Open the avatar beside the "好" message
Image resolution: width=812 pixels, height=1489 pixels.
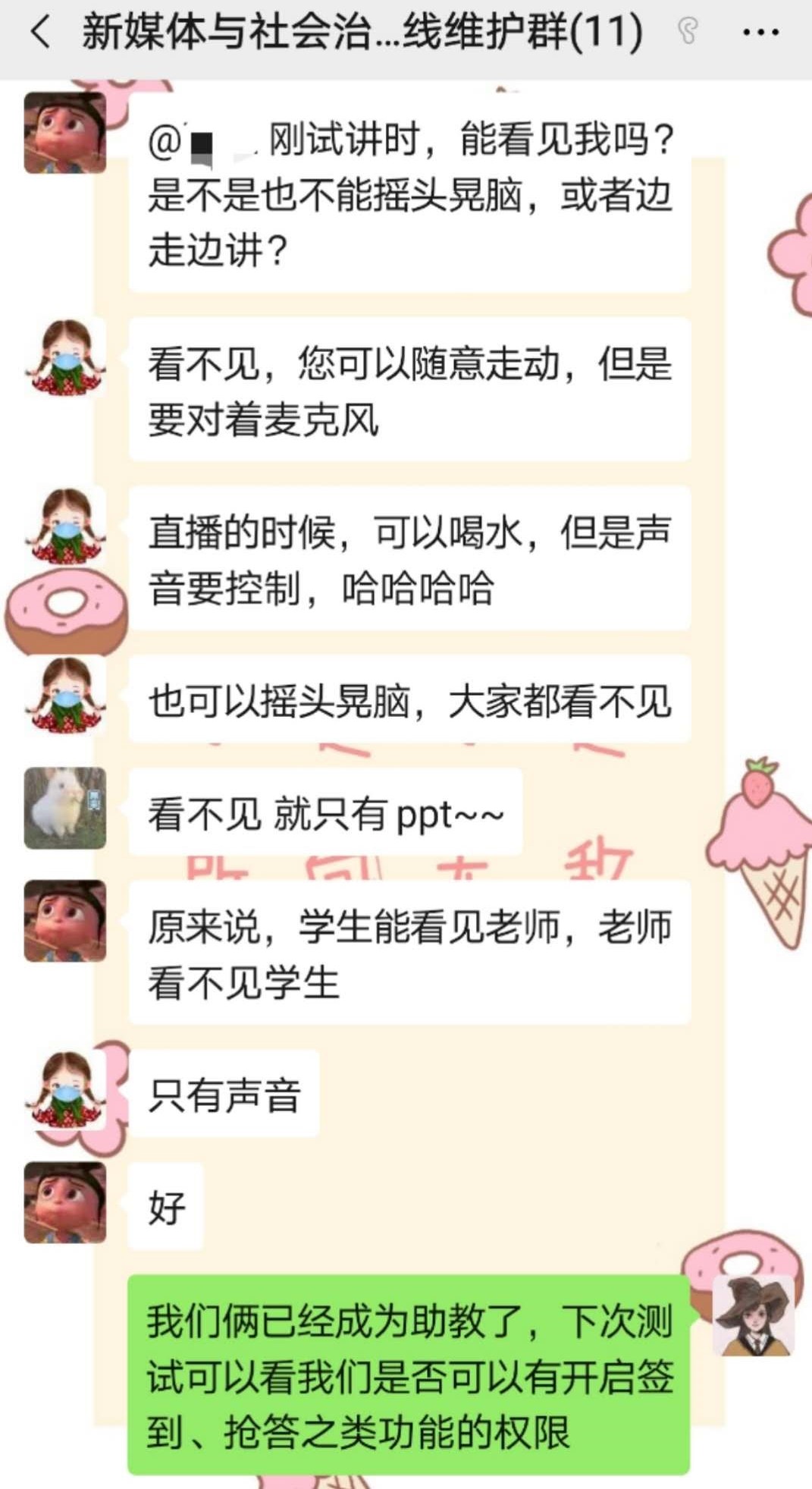[65, 1202]
